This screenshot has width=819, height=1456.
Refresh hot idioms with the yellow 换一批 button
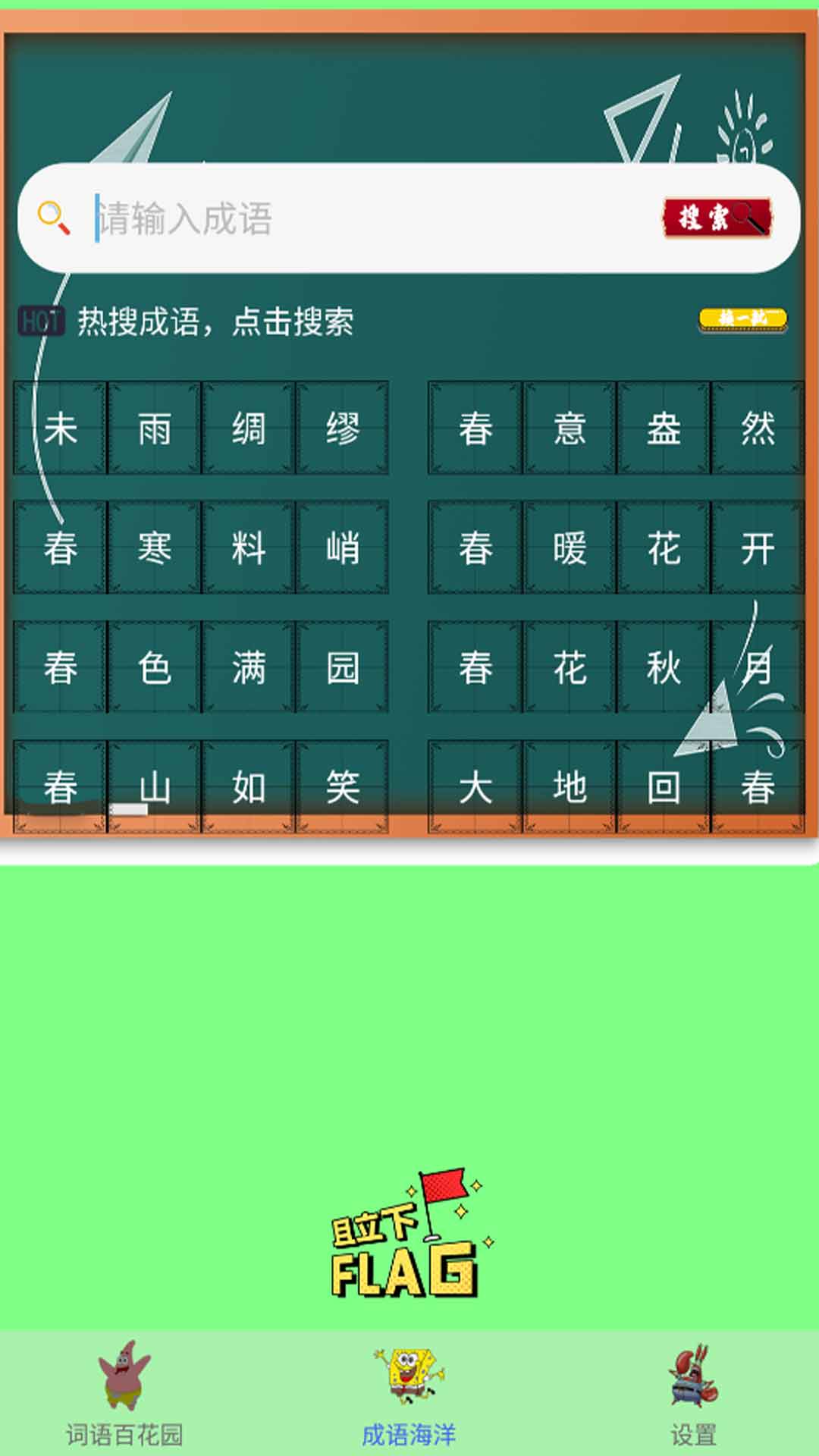(742, 319)
